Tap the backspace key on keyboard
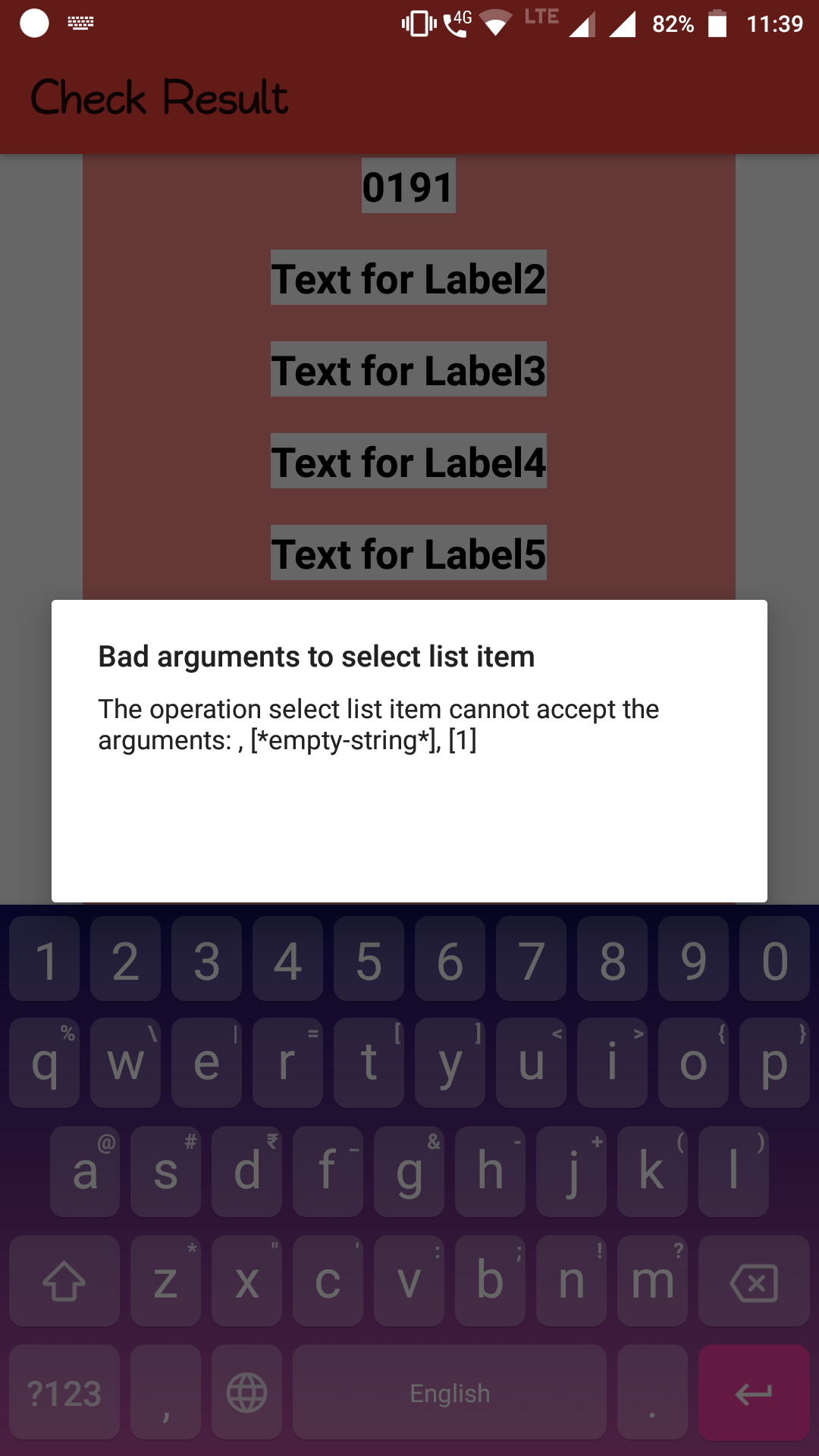Viewport: 819px width, 1456px height. [753, 1282]
